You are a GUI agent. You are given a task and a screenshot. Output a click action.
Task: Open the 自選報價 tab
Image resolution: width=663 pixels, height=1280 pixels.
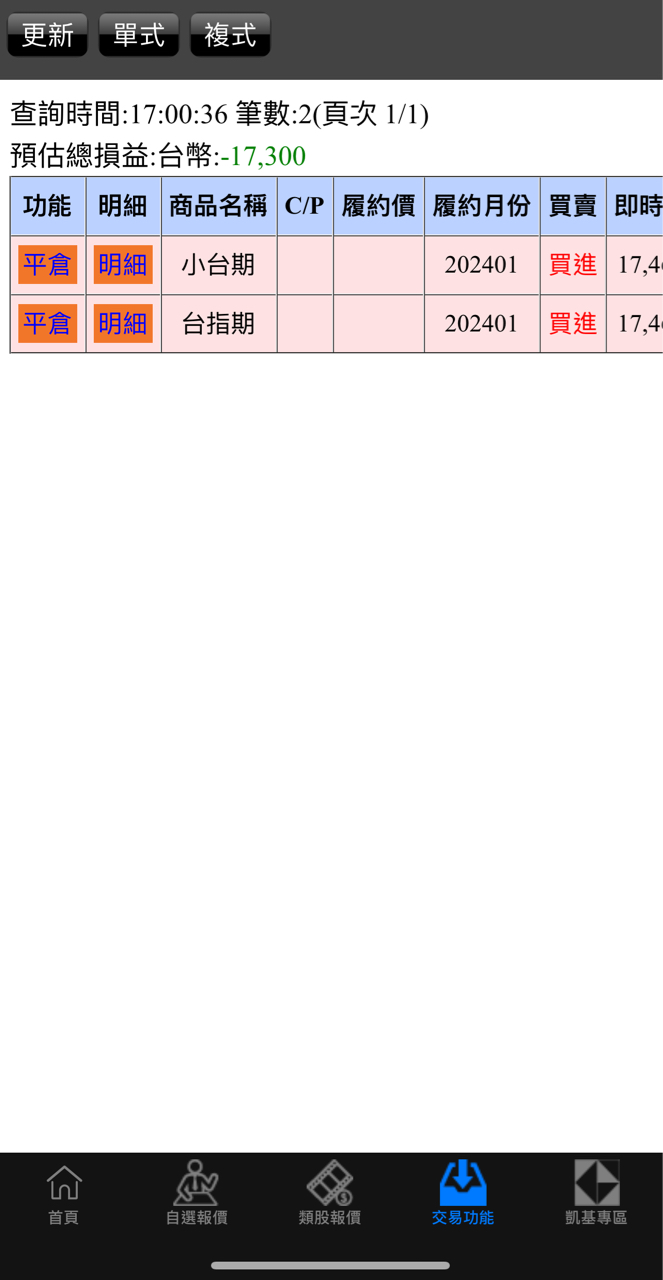click(196, 1194)
